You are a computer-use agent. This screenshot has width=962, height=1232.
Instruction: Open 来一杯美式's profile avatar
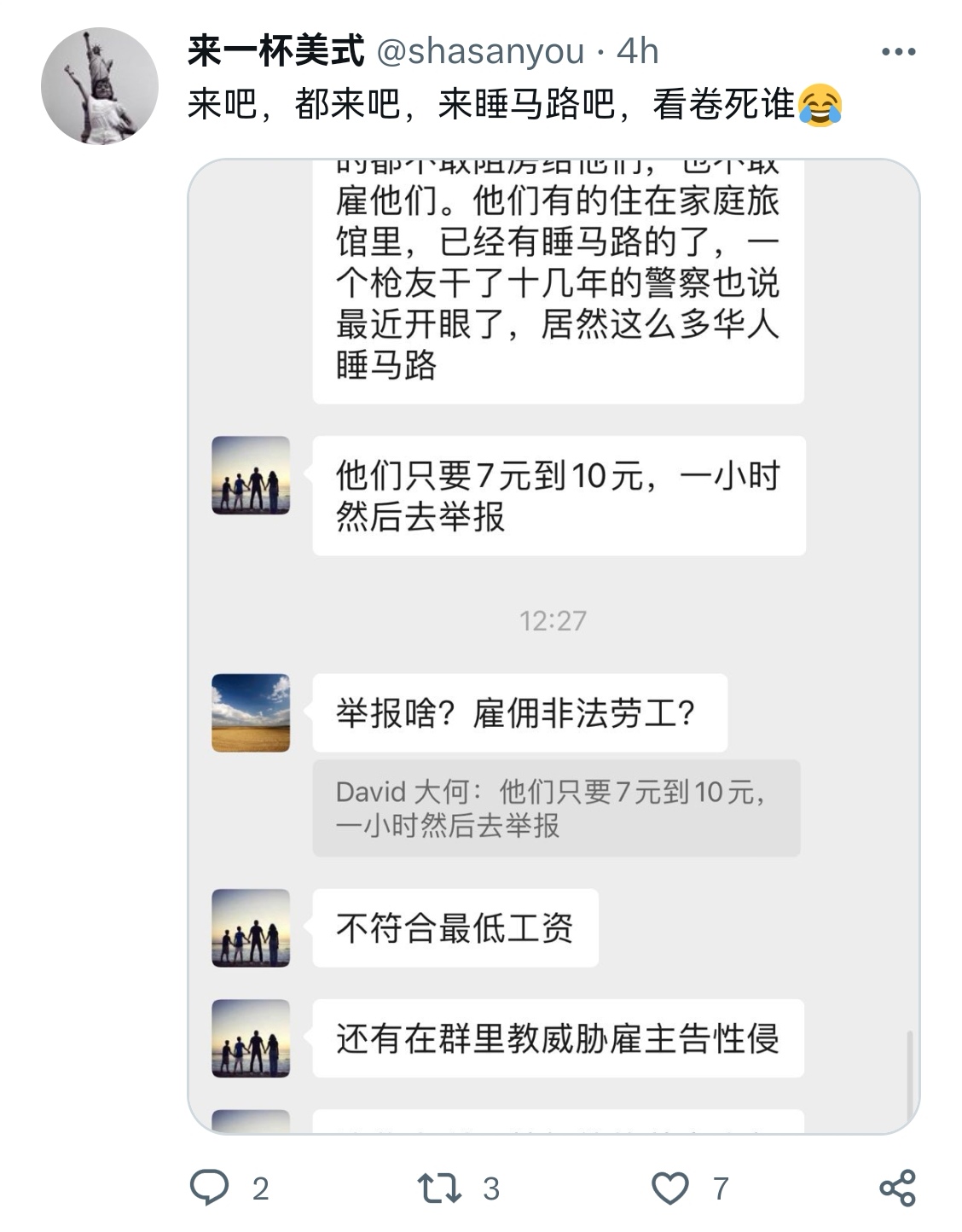(x=100, y=86)
